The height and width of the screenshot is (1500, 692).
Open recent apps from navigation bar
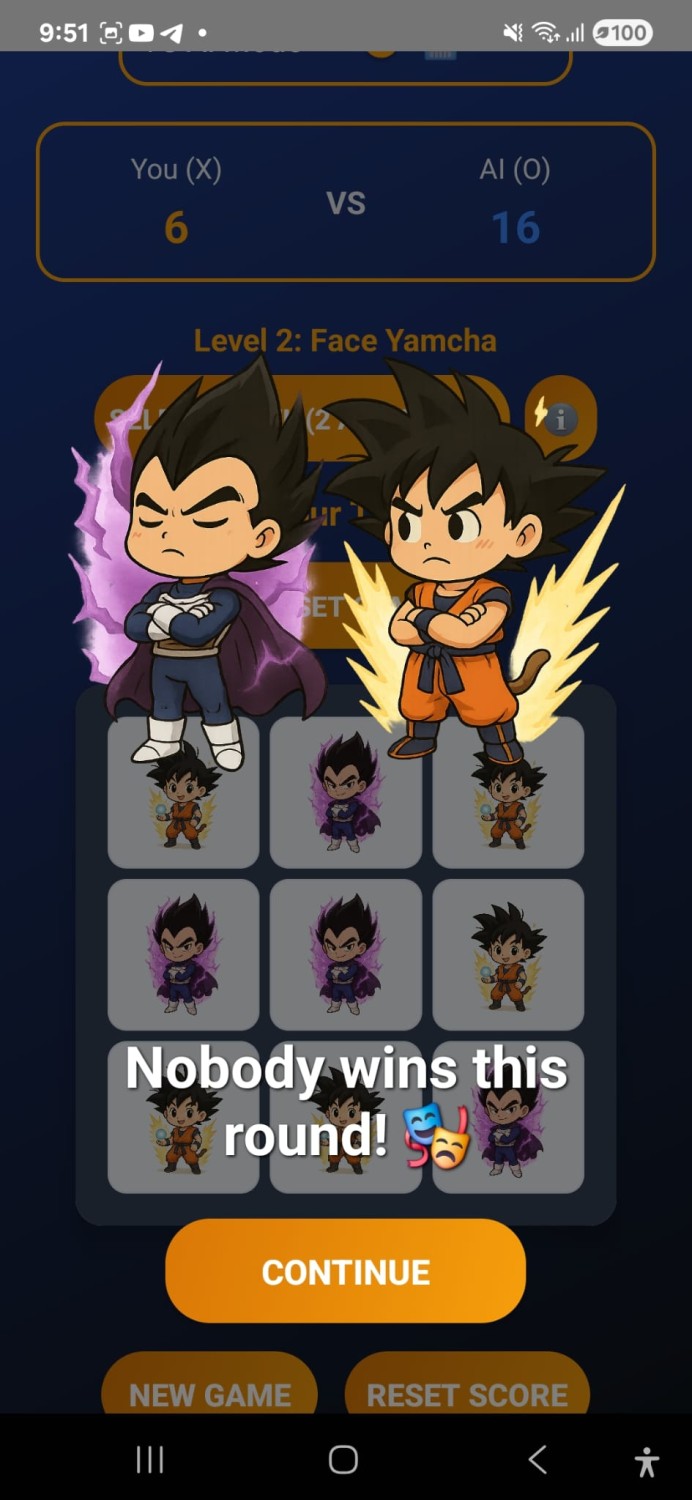(x=150, y=1460)
